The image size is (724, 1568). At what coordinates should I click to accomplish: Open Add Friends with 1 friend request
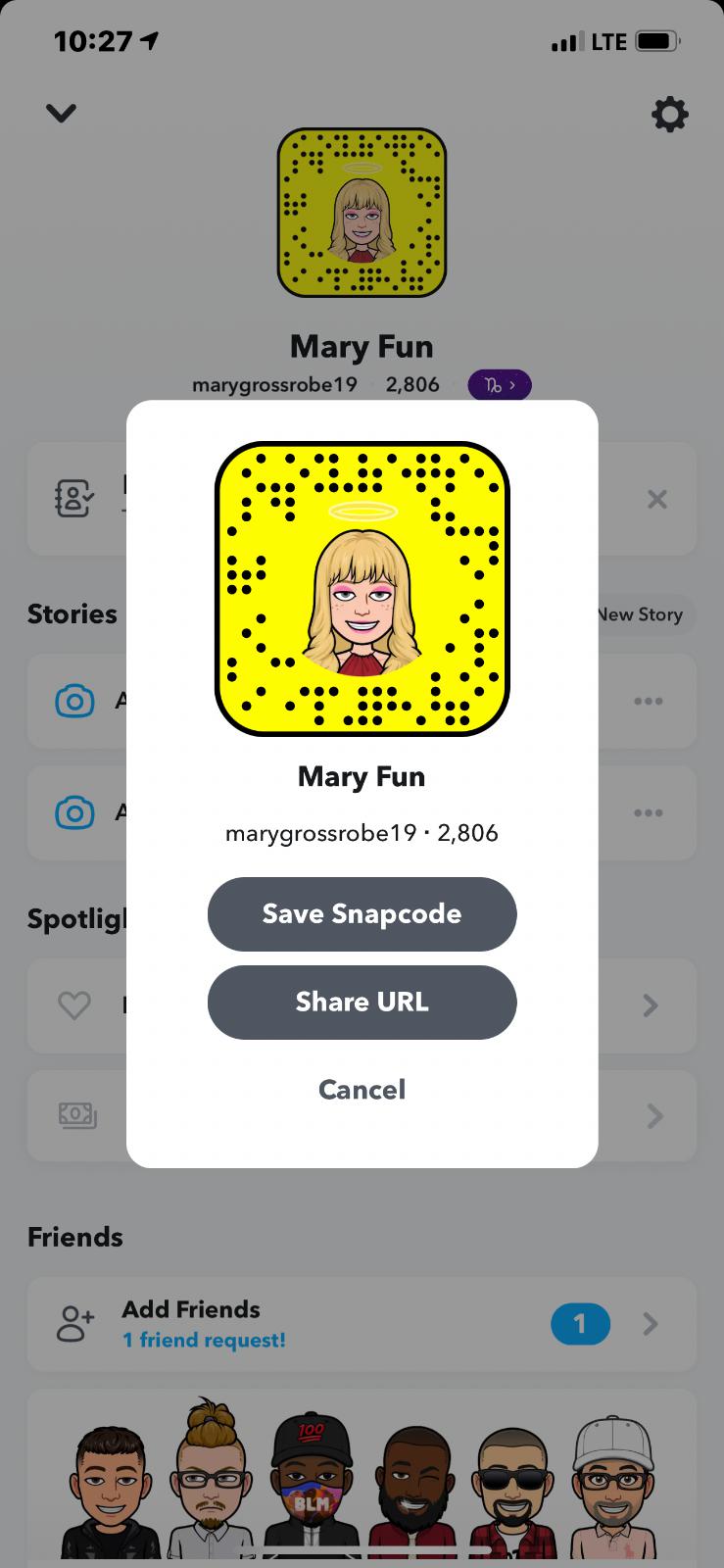click(361, 1324)
